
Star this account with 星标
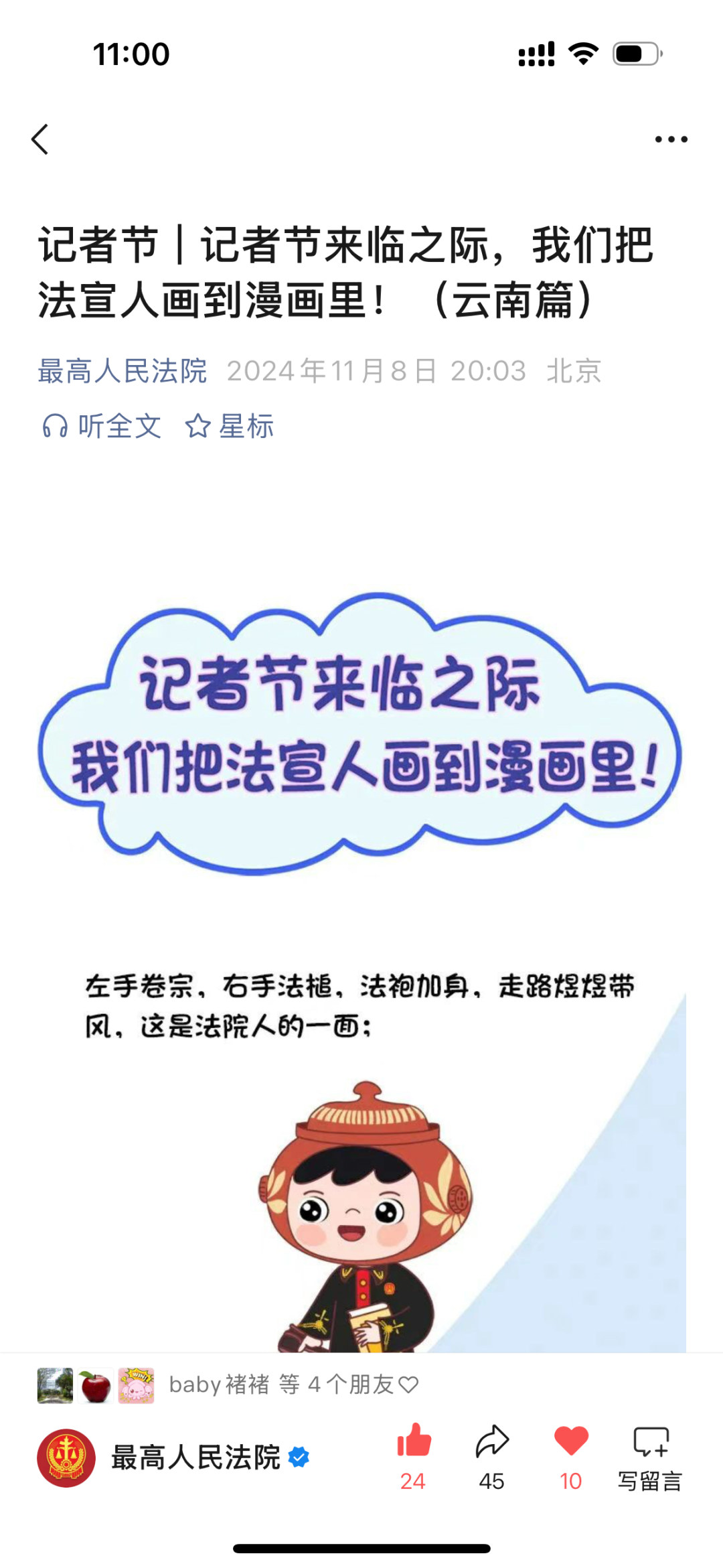(230, 426)
